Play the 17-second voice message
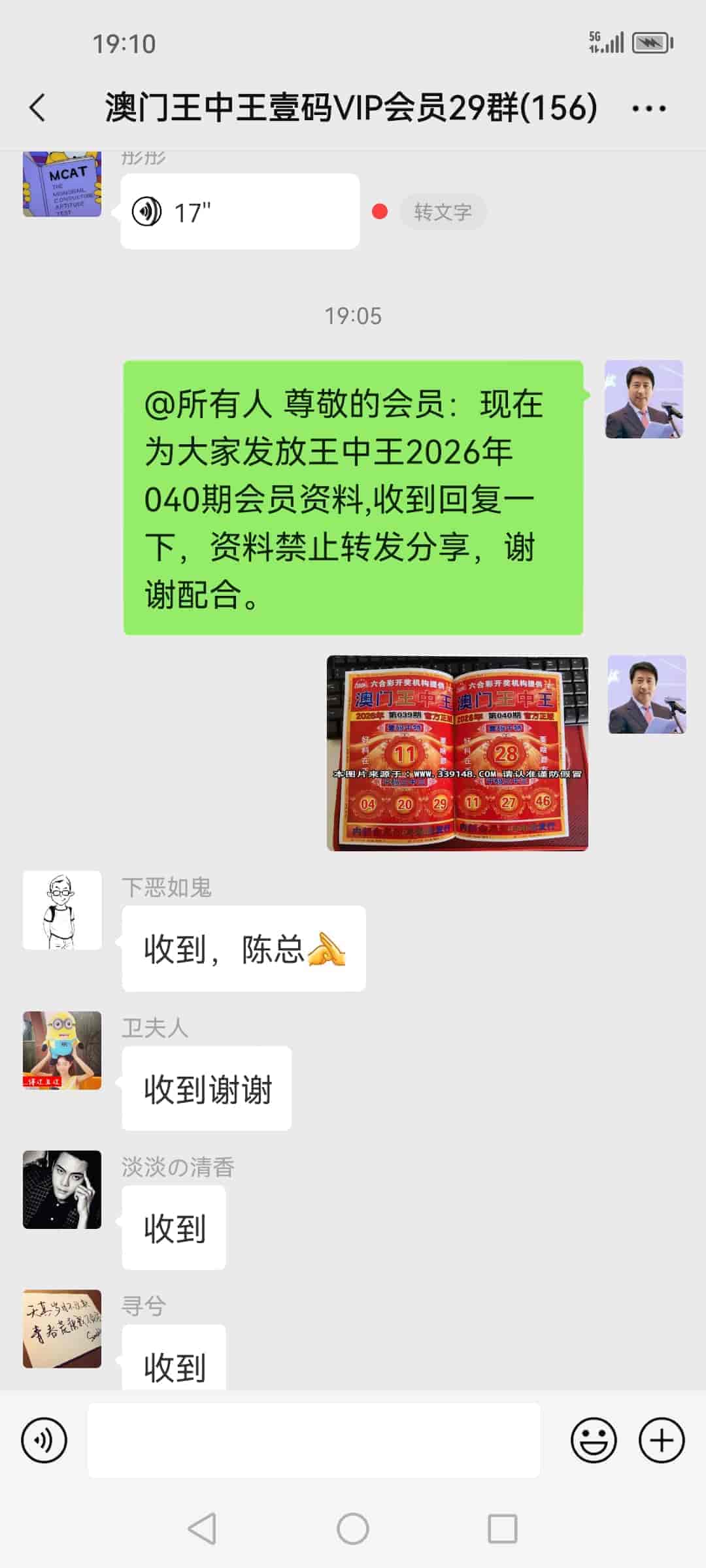The image size is (706, 1568). (239, 212)
